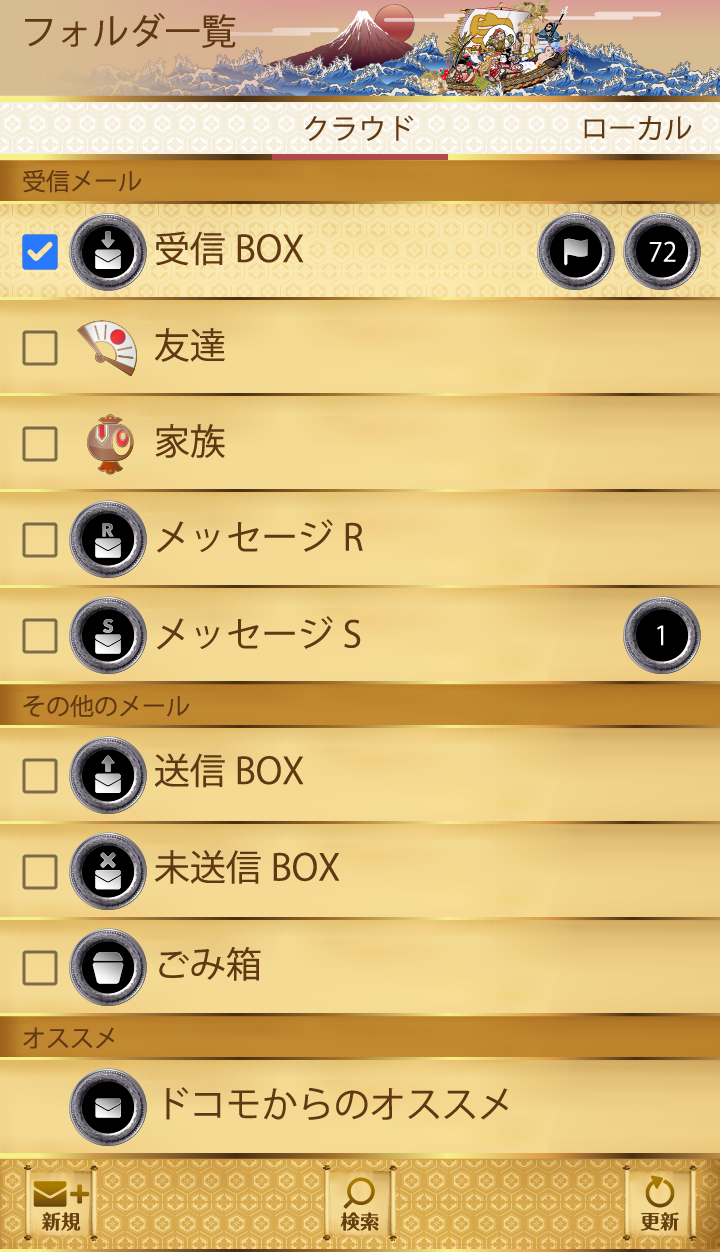Screen dimensions: 720x1252
Task: Mark the メッセージS checkbox
Action: click(x=40, y=636)
